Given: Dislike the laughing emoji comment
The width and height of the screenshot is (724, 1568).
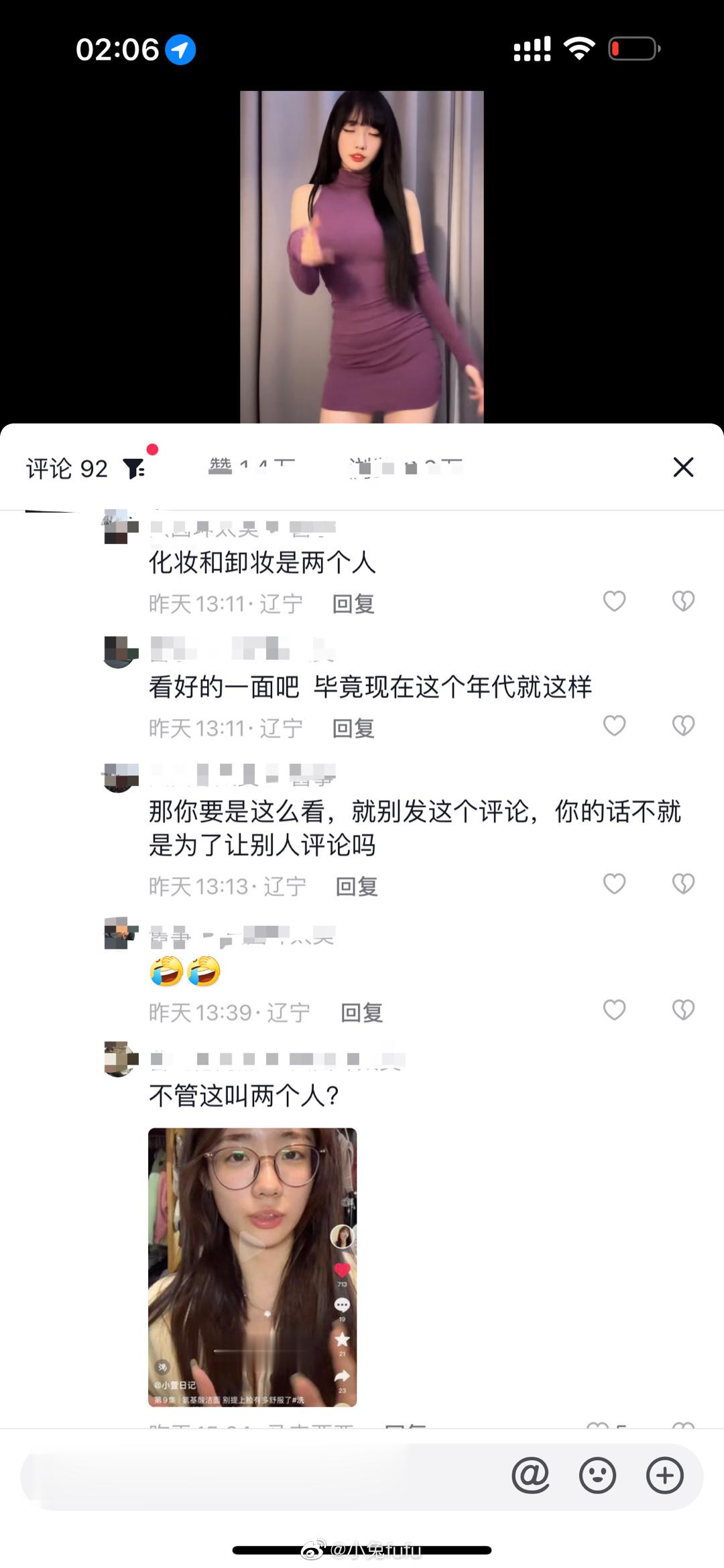Looking at the screenshot, I should pyautogui.click(x=683, y=1010).
